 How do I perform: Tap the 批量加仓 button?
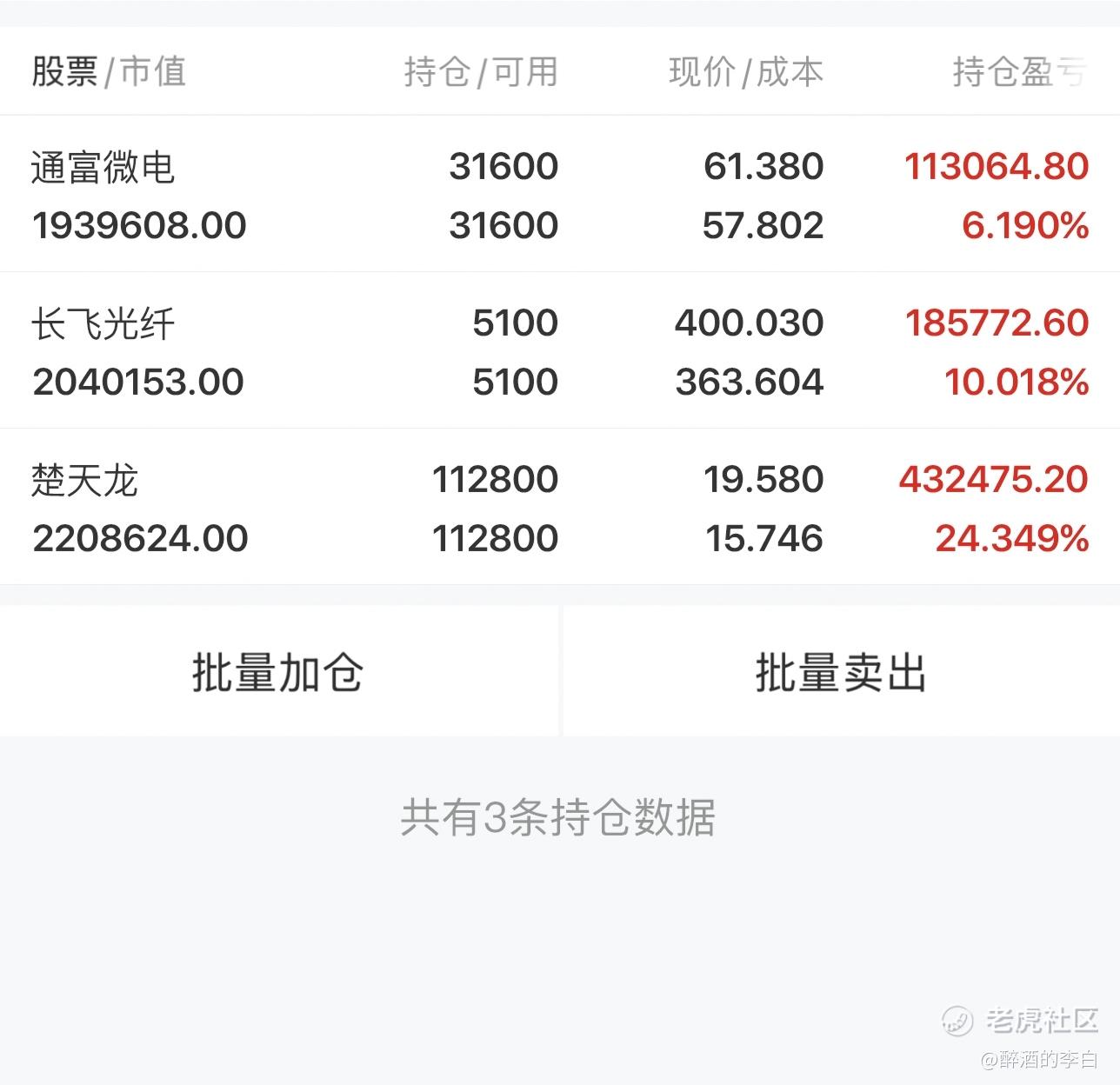(278, 671)
